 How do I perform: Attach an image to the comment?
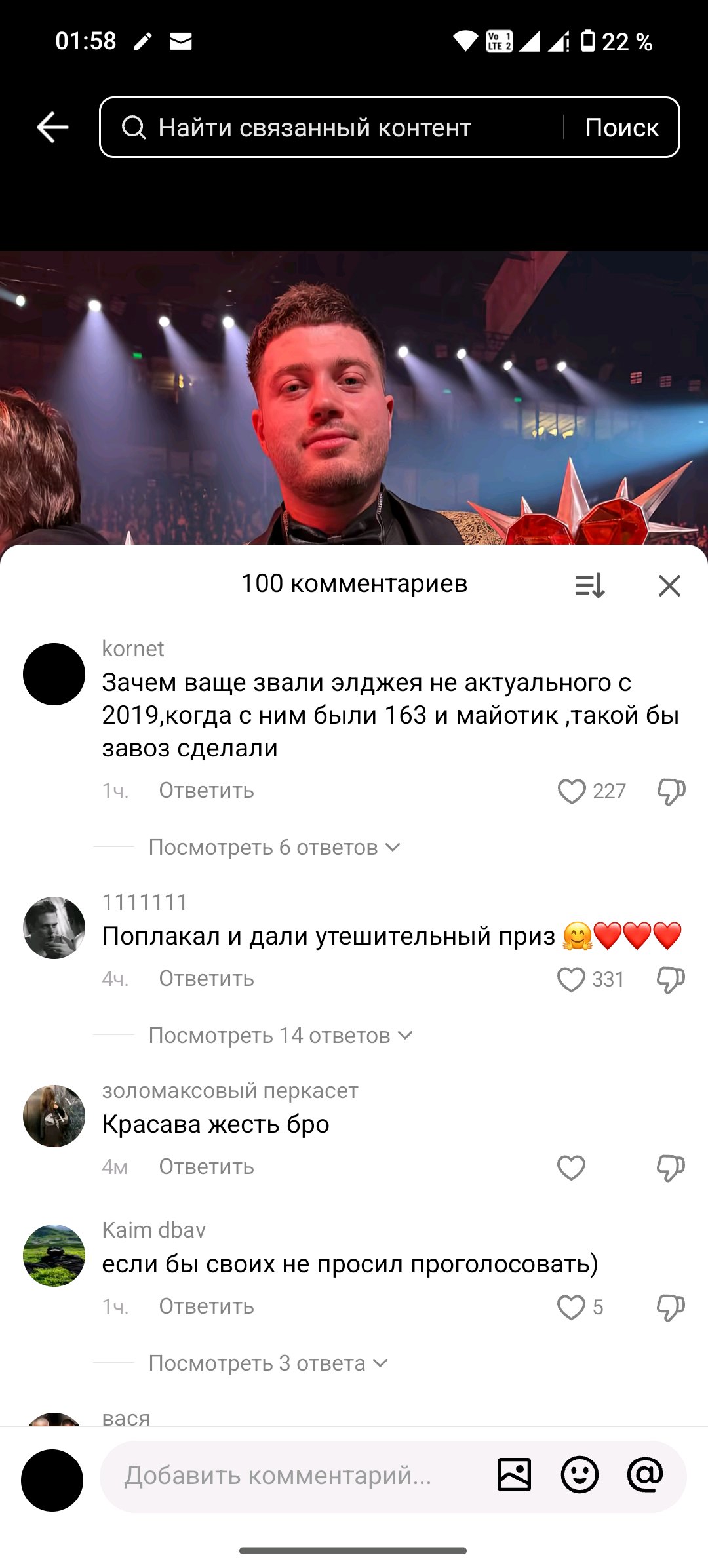point(514,1476)
